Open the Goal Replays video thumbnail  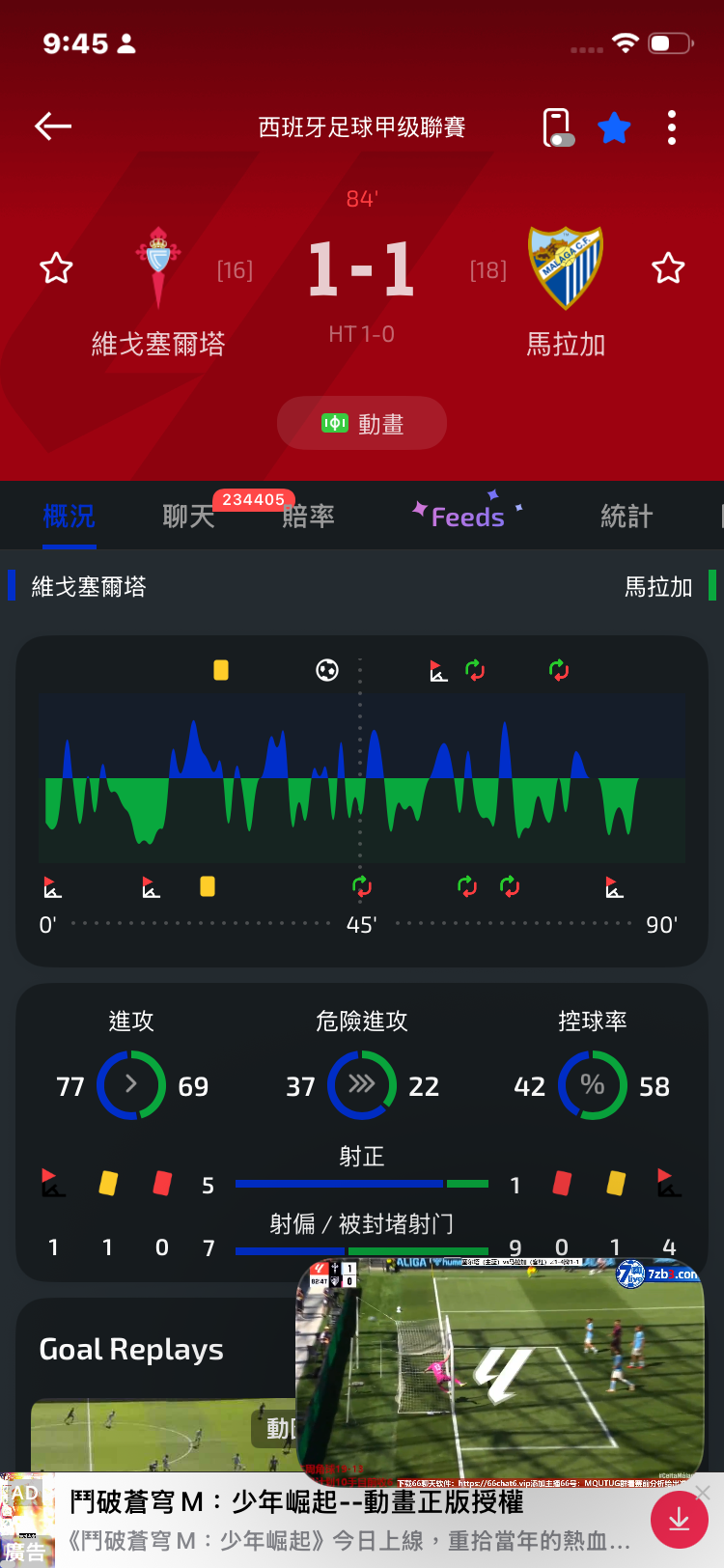pyautogui.click(x=164, y=1435)
